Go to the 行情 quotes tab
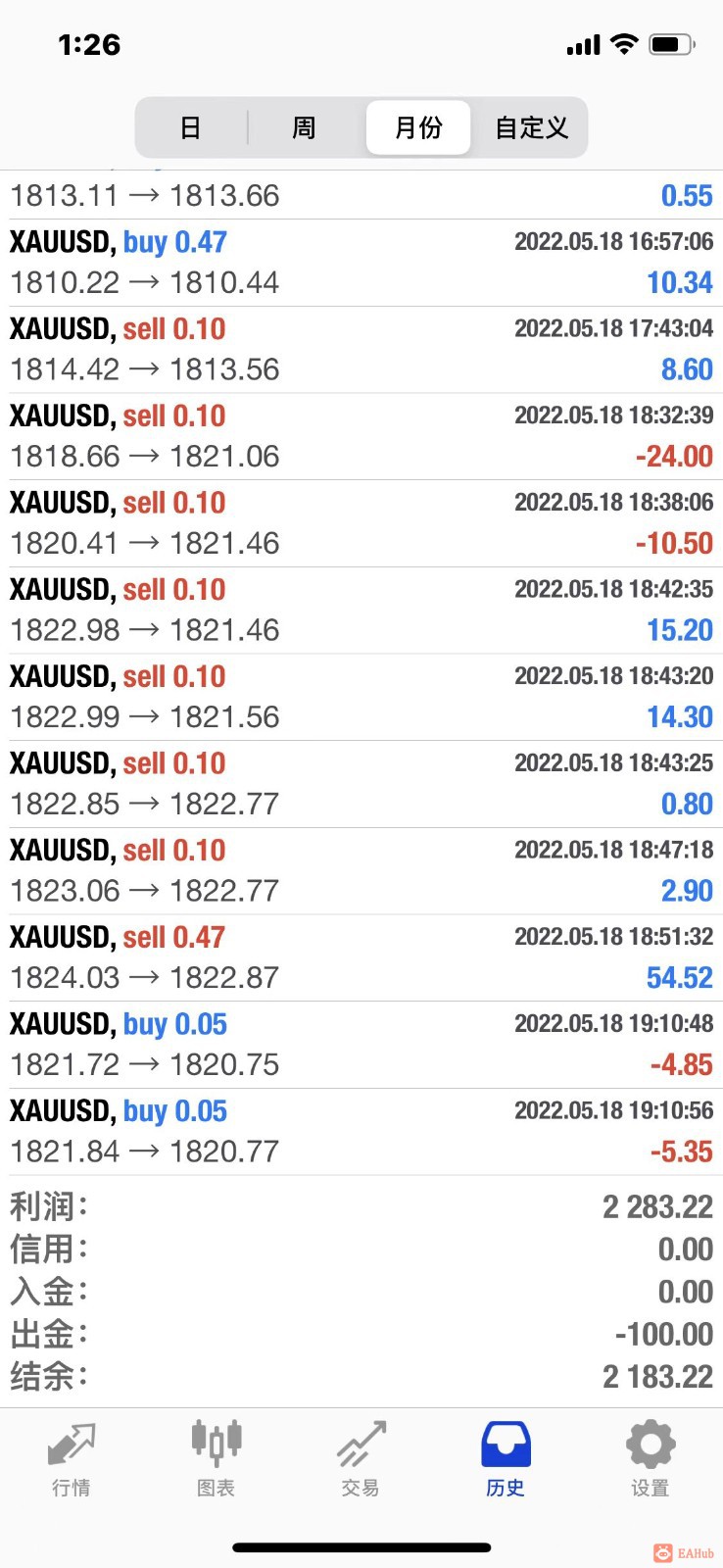This screenshot has height=1568, width=723. [x=72, y=1459]
